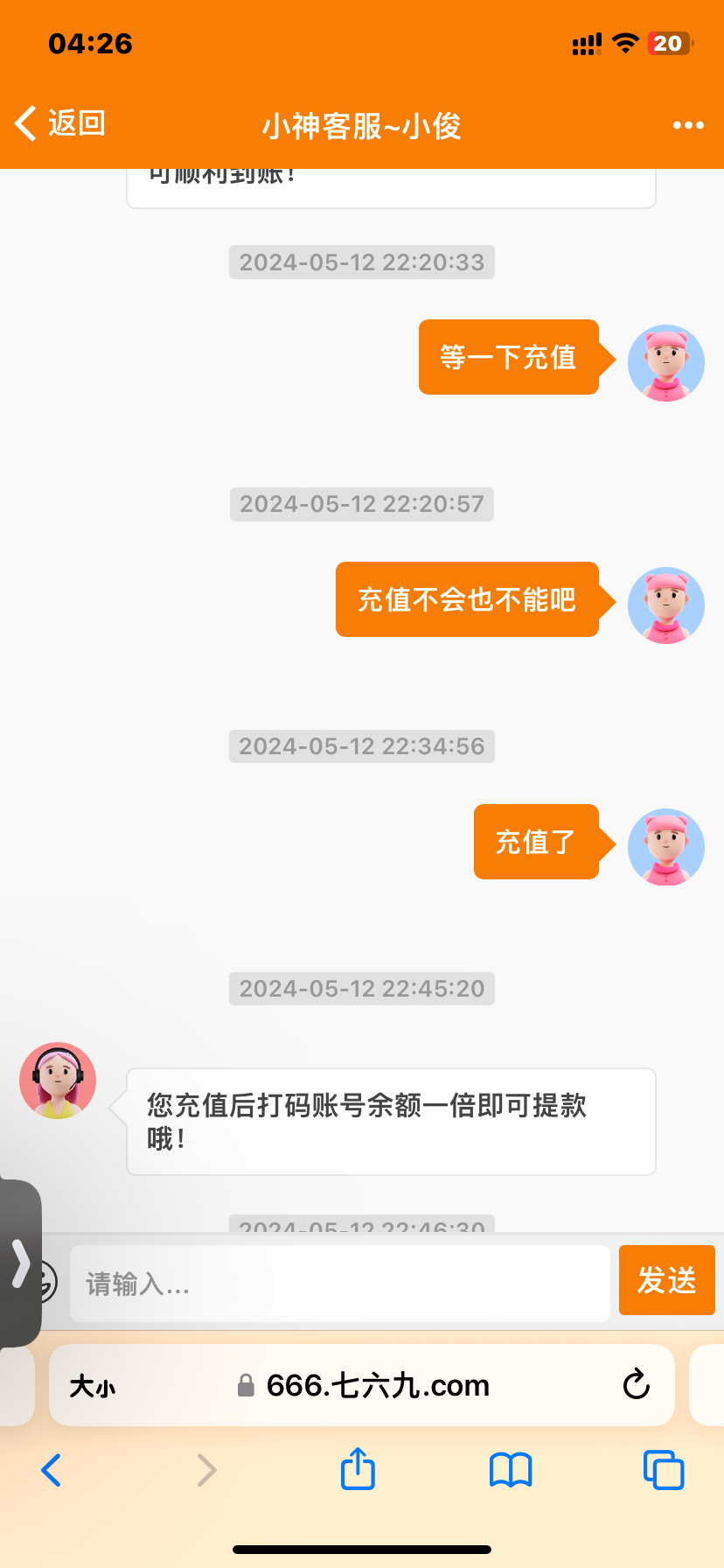Reload the page in Safari
This screenshot has height=1568, width=724.
[x=636, y=1385]
